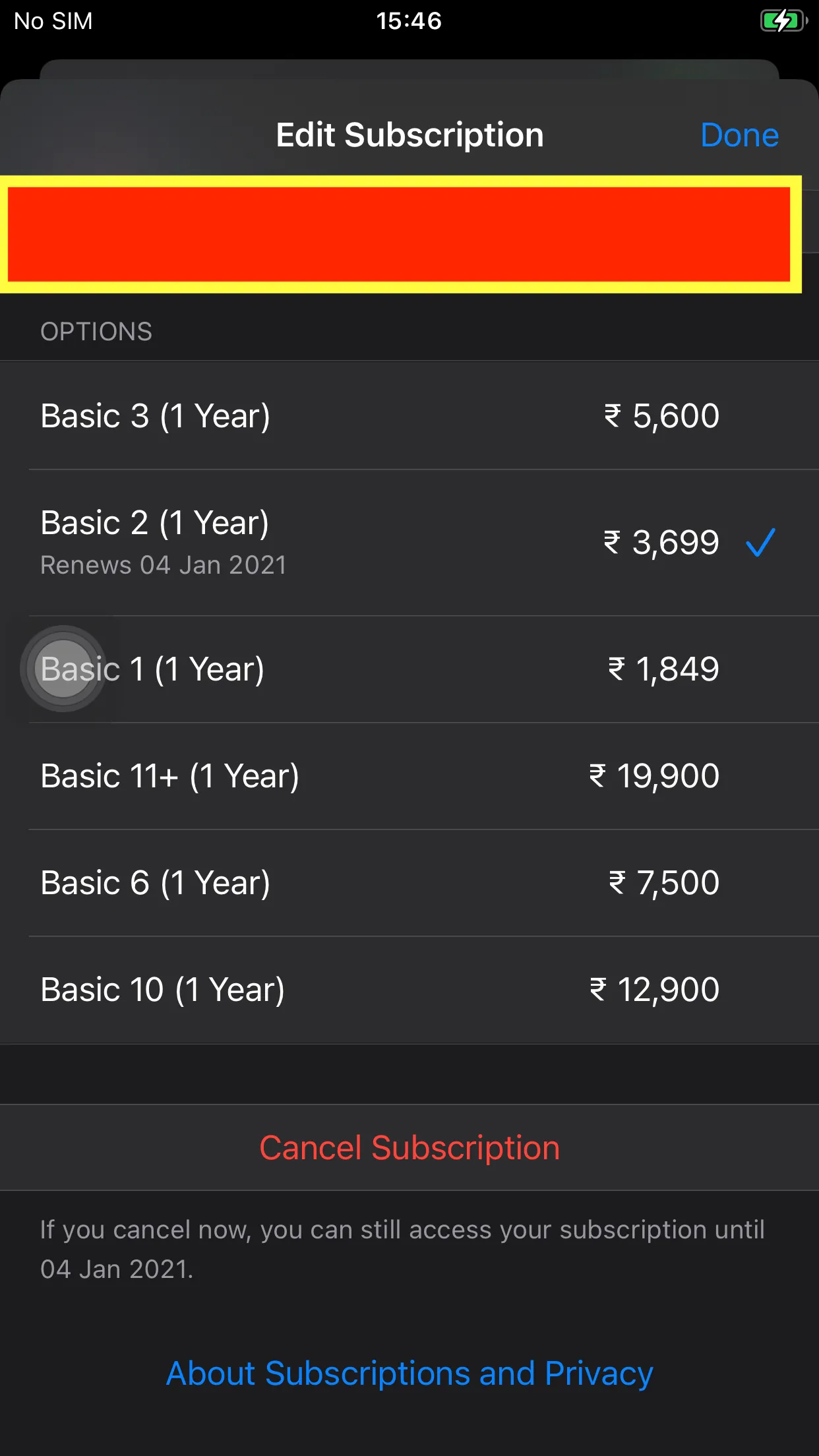The image size is (819, 1456).
Task: Open About Subscriptions and Privacy
Action: pos(409,1374)
